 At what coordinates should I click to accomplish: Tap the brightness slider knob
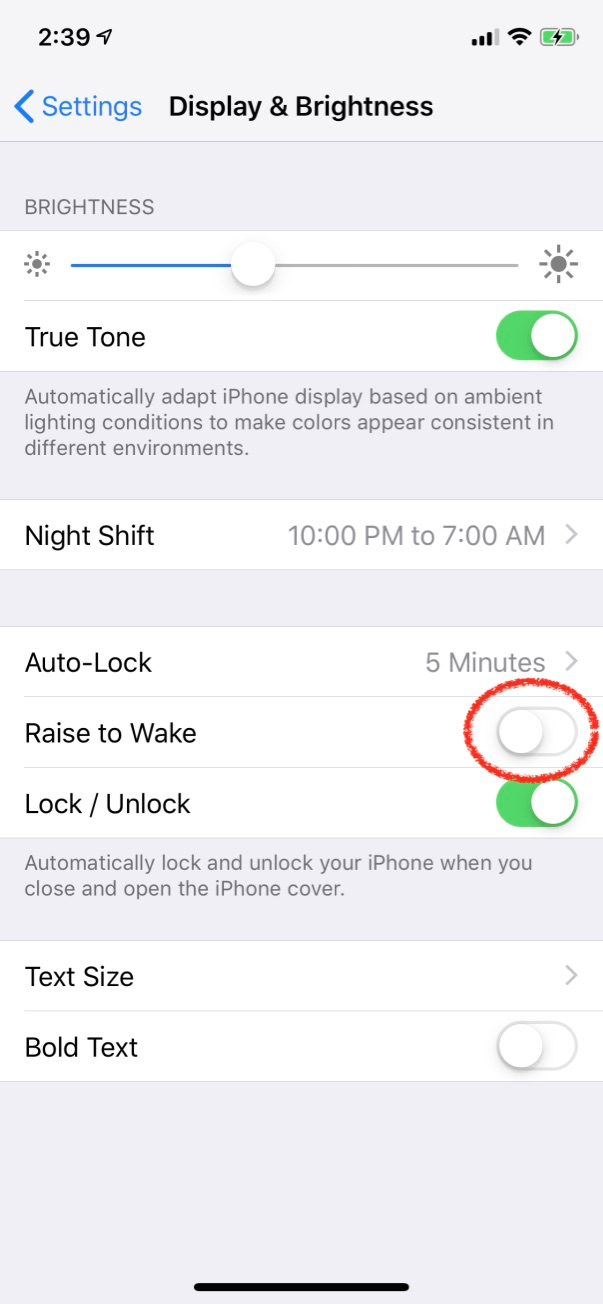pyautogui.click(x=253, y=265)
